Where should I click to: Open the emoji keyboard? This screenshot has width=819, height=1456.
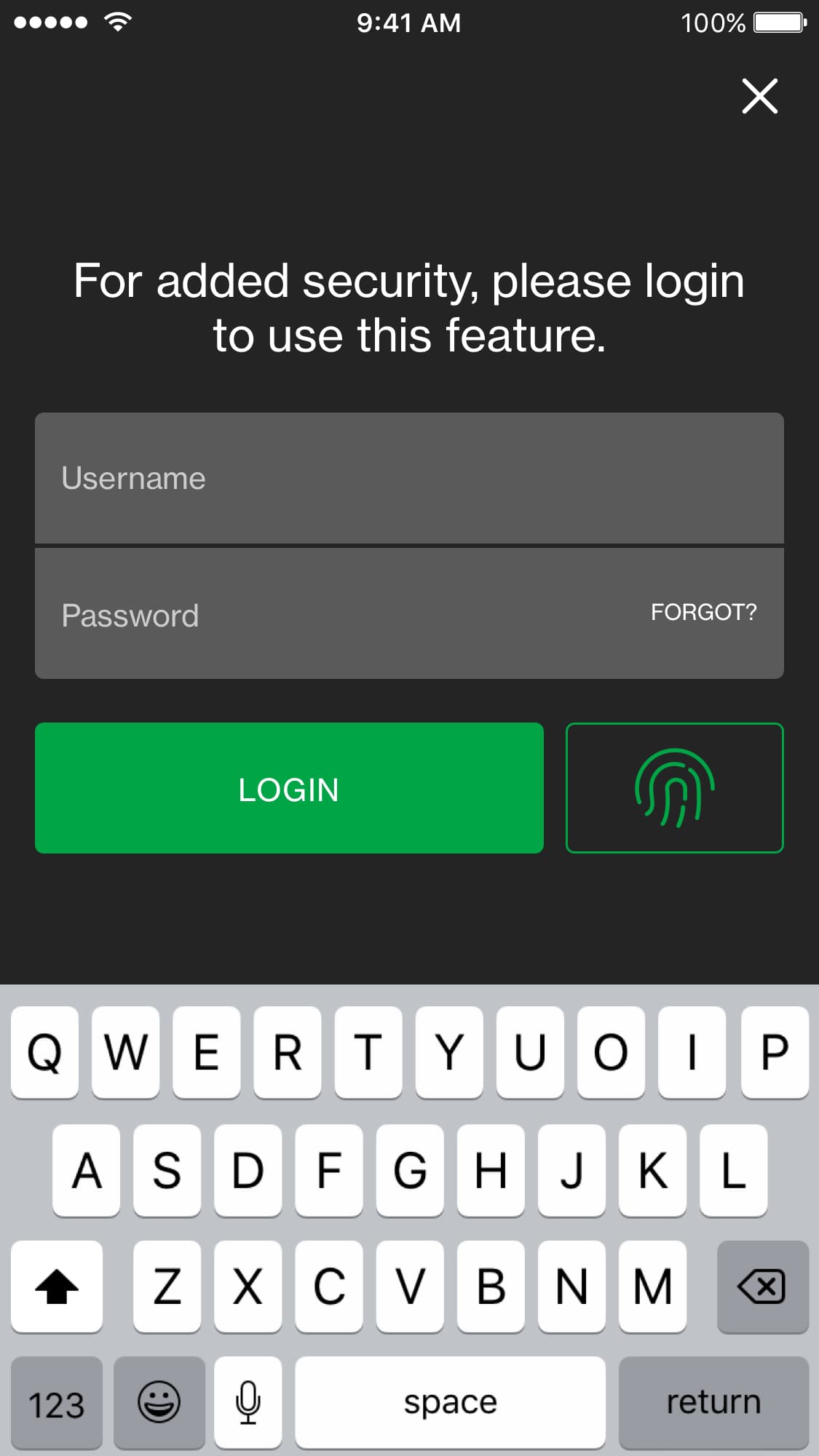coord(159,1401)
